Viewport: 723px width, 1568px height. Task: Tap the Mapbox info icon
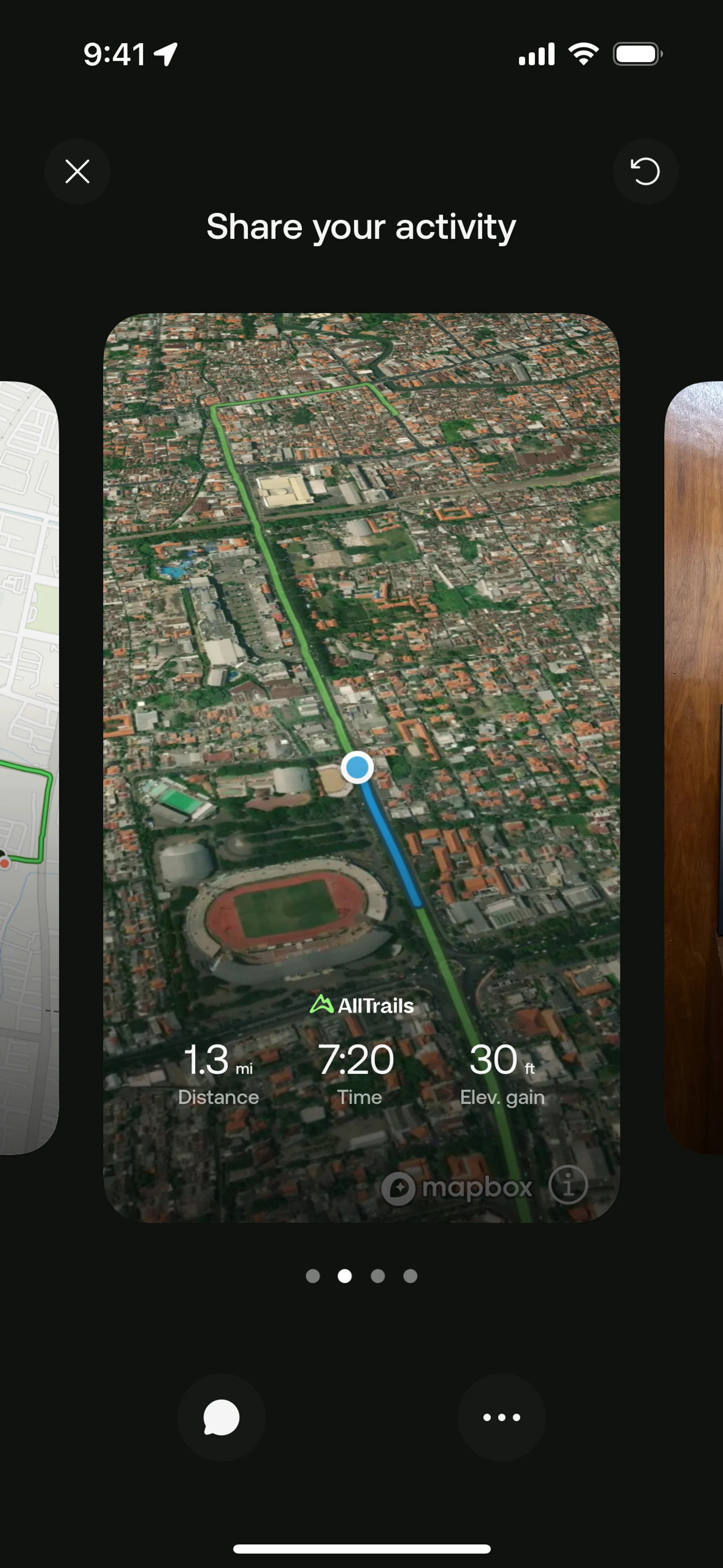click(568, 1185)
